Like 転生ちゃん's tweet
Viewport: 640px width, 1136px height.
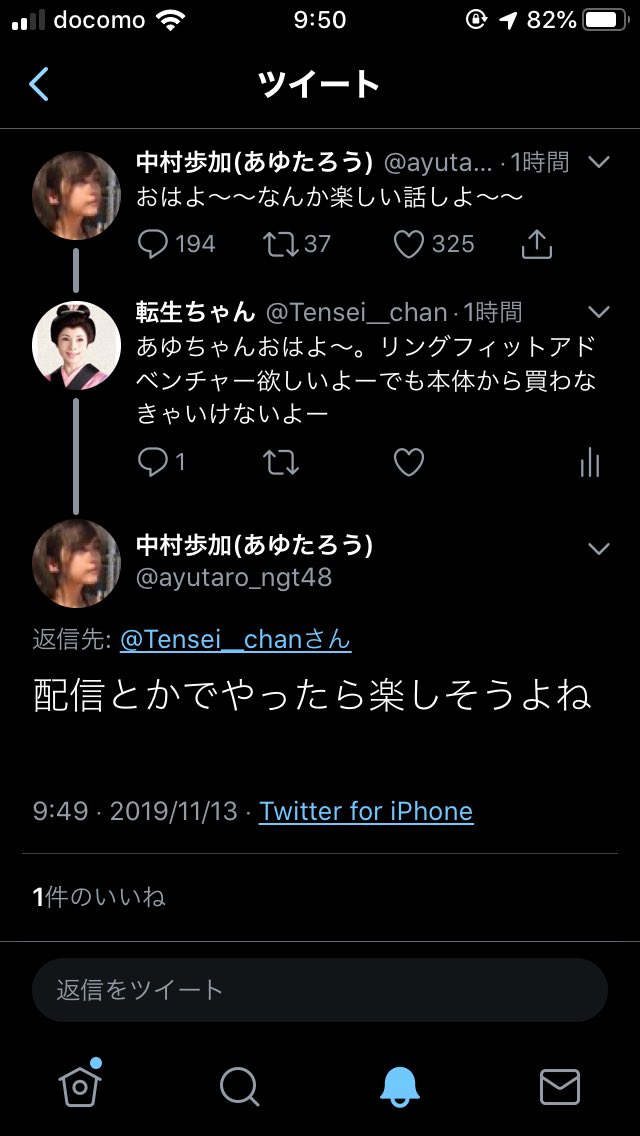tap(409, 462)
